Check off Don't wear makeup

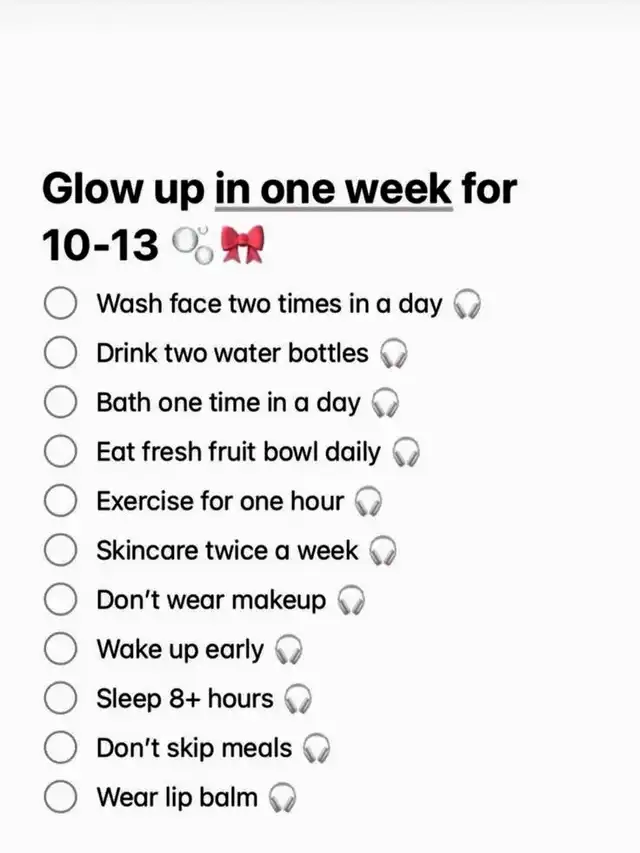coord(61,600)
